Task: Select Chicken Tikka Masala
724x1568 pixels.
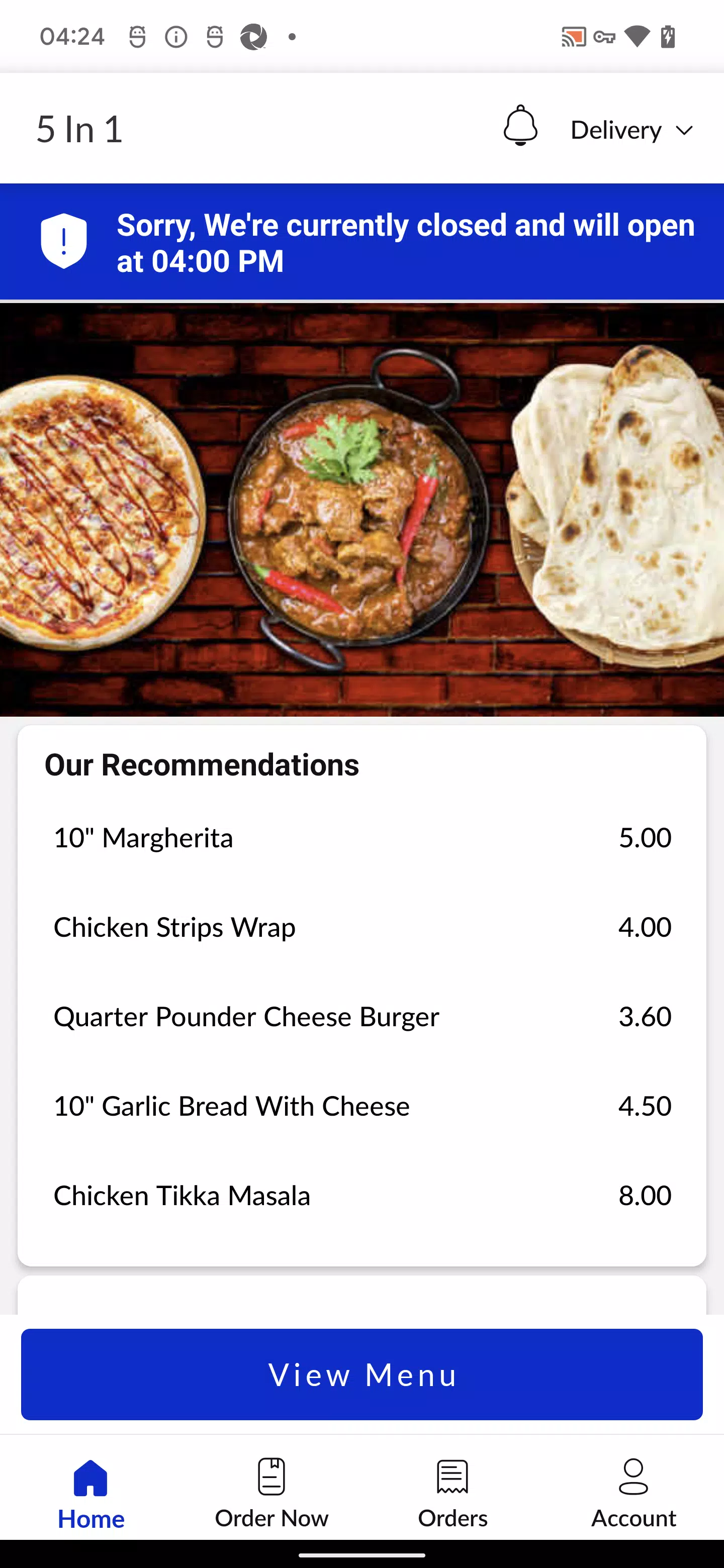Action: pos(361,1196)
